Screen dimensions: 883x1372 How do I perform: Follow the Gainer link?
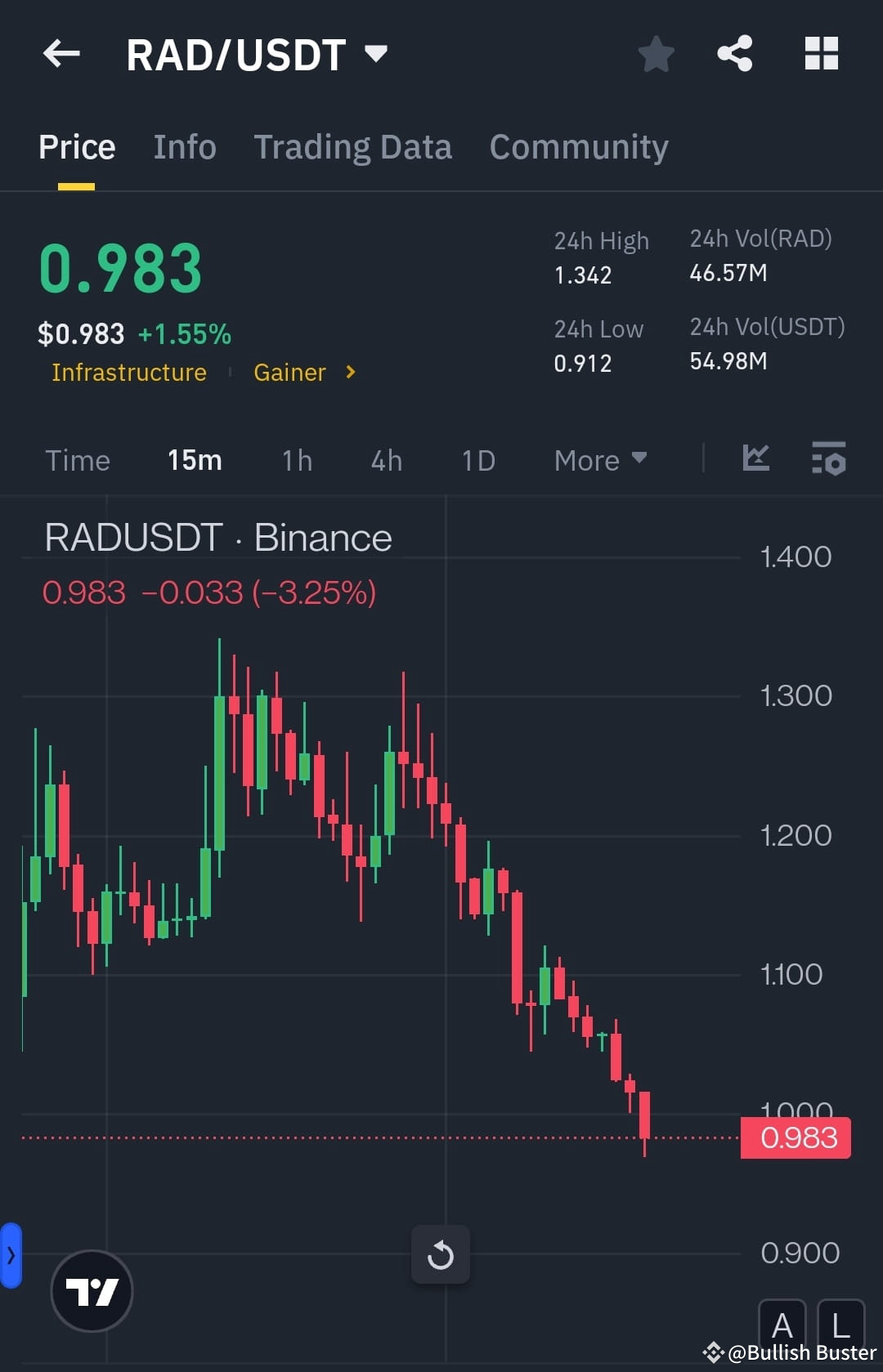pos(290,373)
